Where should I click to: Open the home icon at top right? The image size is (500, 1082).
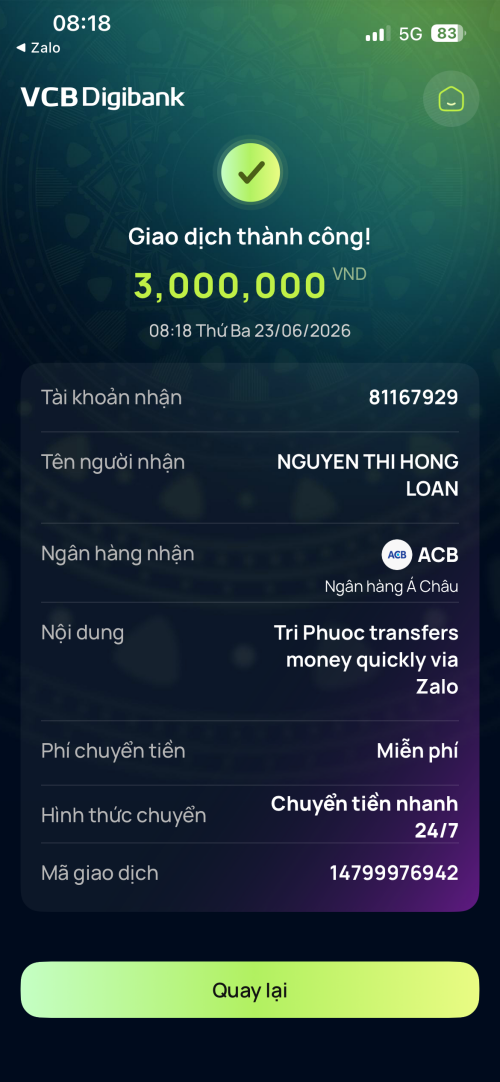tap(451, 99)
